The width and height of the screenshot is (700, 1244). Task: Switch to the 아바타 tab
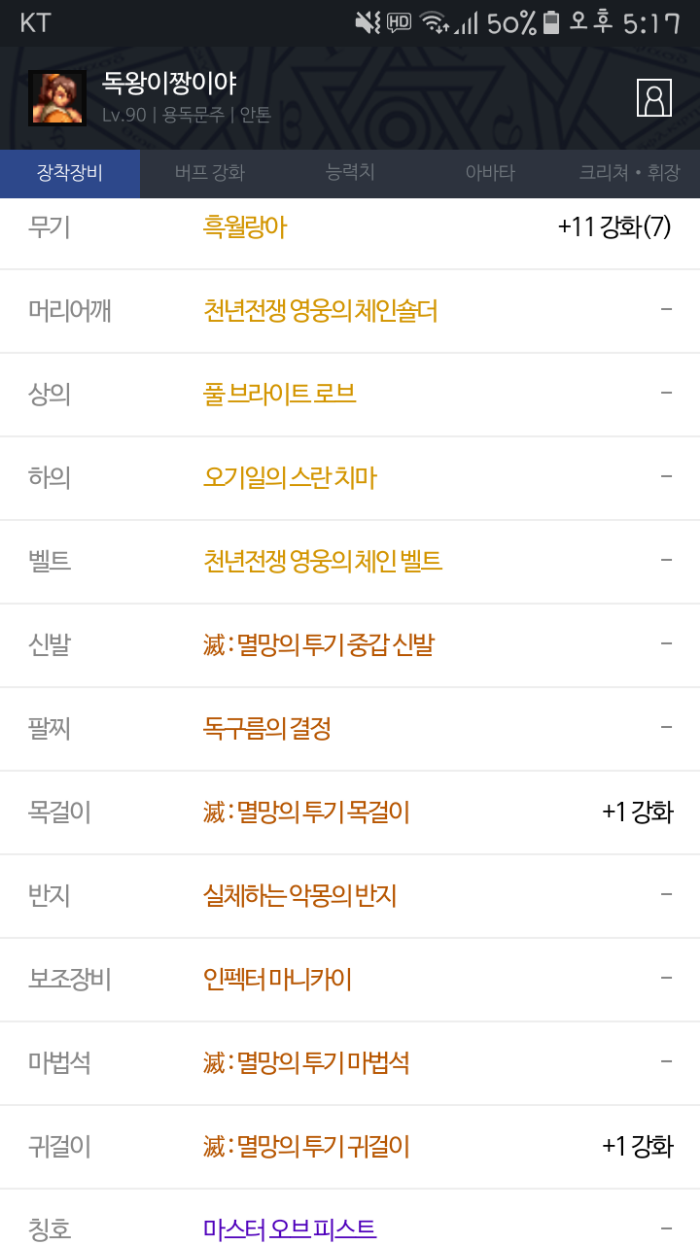(x=490, y=173)
